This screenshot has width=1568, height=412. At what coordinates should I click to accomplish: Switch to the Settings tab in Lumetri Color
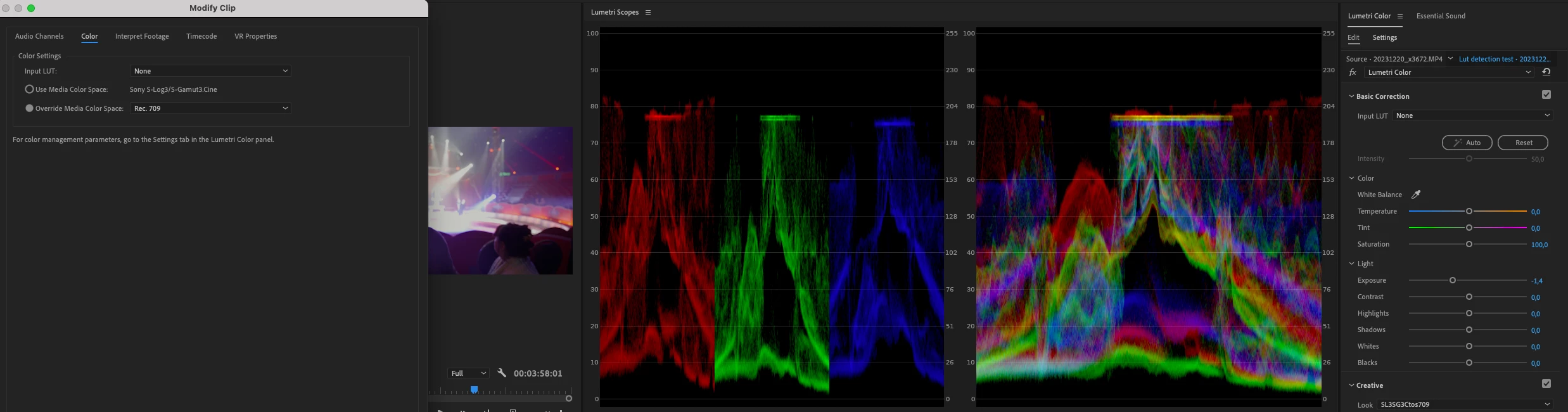point(1384,37)
